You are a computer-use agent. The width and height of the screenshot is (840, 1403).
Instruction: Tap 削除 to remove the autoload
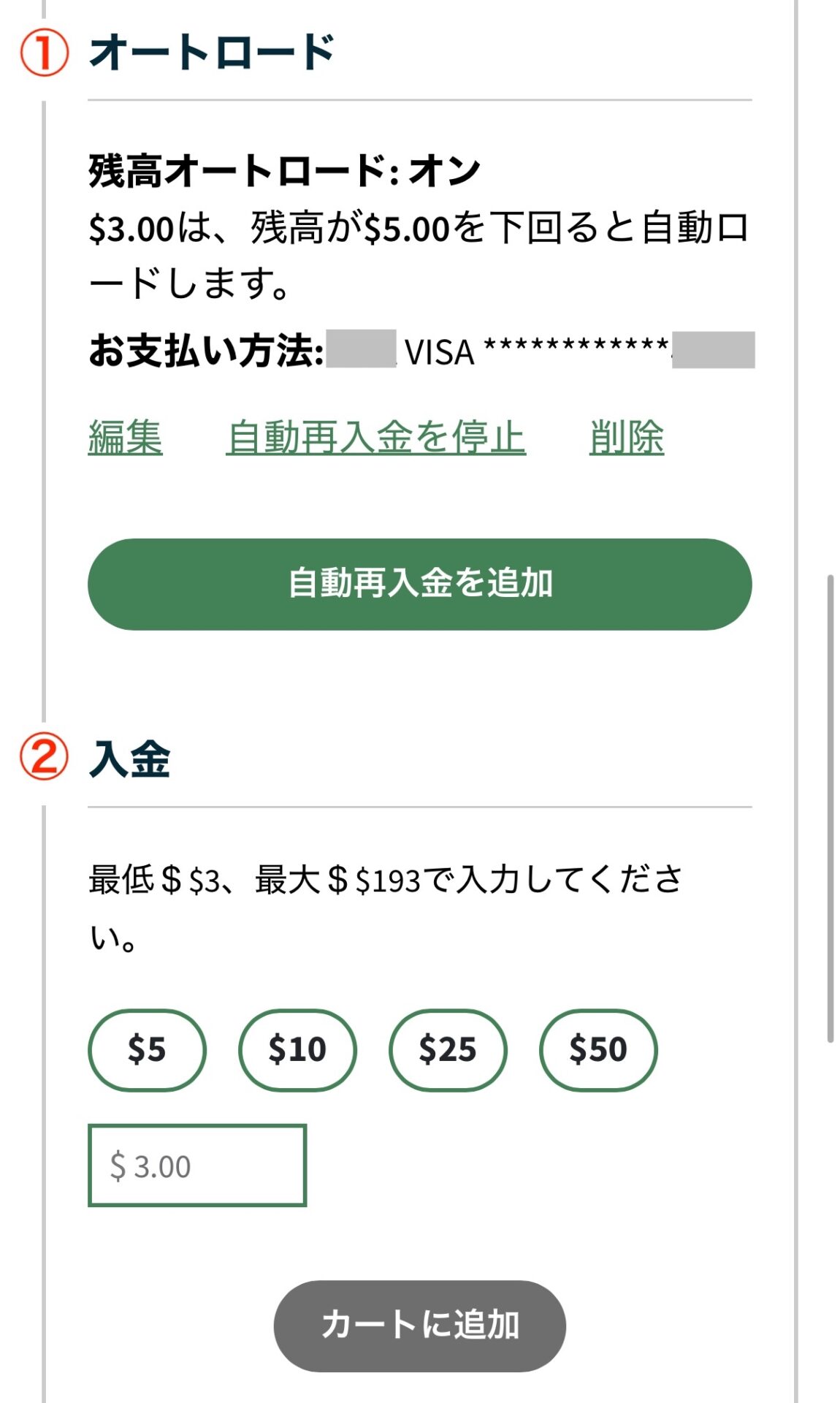pyautogui.click(x=627, y=437)
